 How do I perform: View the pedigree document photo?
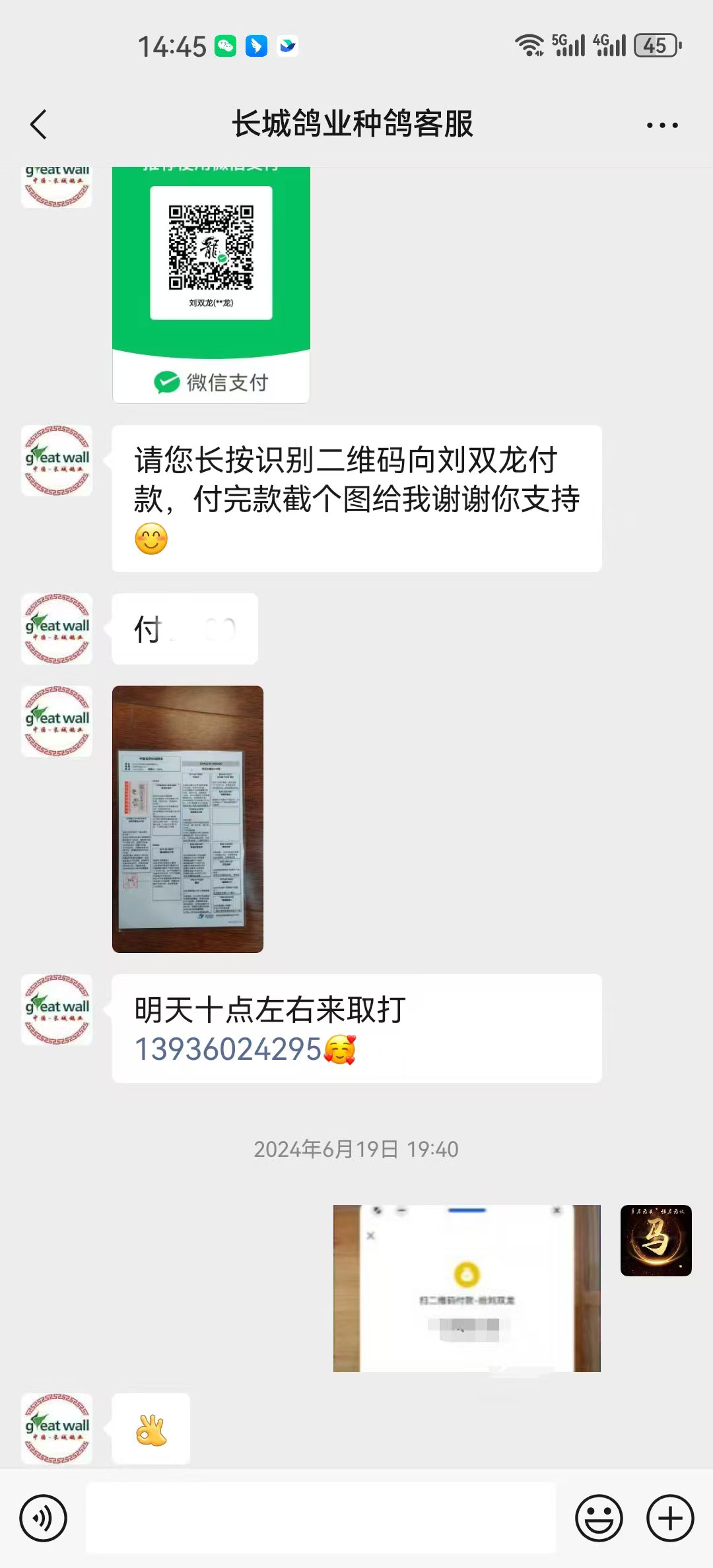tap(187, 819)
